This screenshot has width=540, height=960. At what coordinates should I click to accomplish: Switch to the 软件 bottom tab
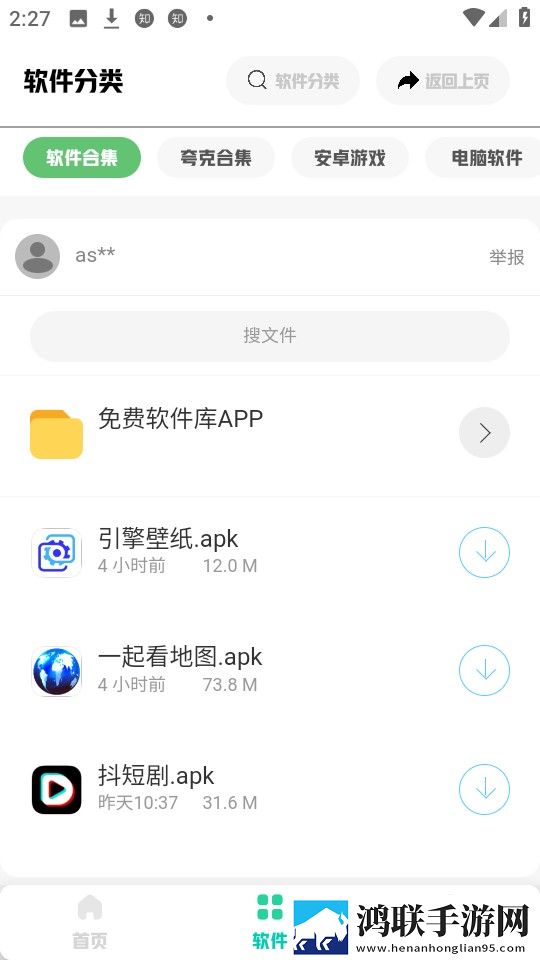click(x=270, y=921)
